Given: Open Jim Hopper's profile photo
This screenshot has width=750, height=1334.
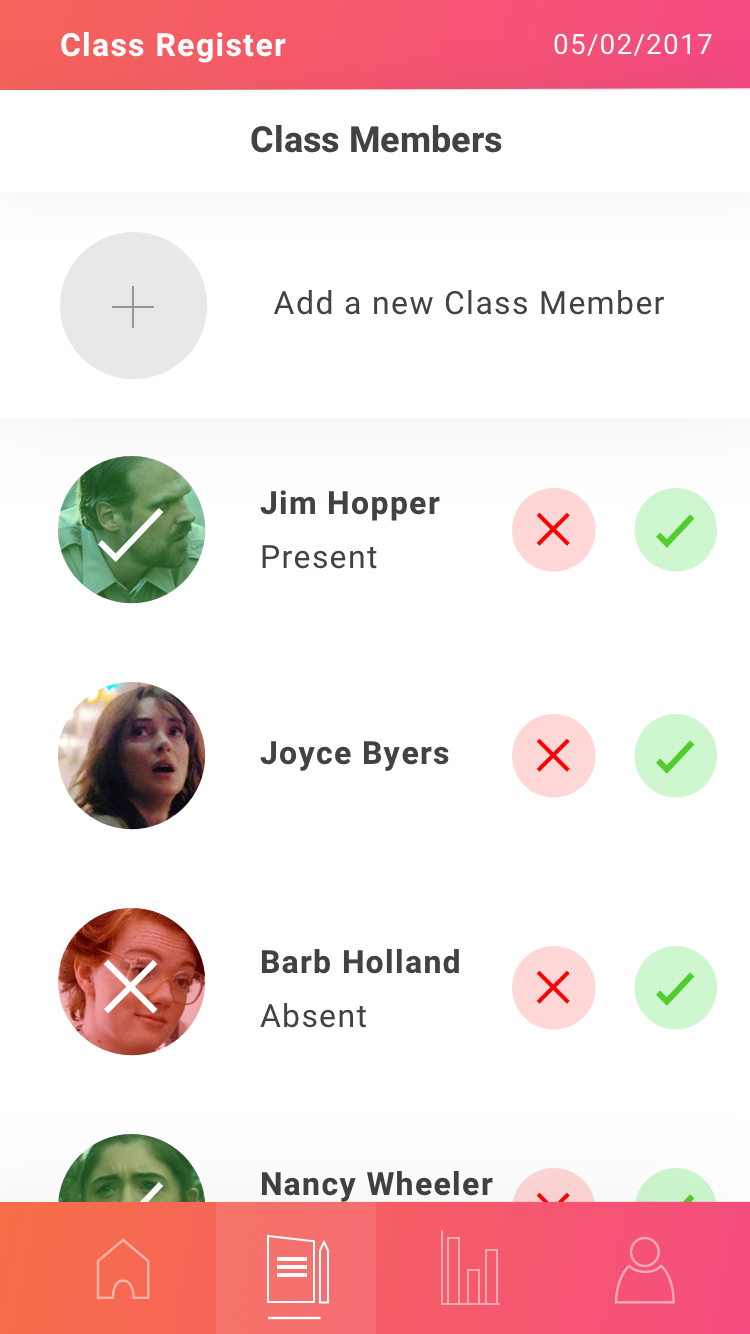Looking at the screenshot, I should tap(132, 530).
